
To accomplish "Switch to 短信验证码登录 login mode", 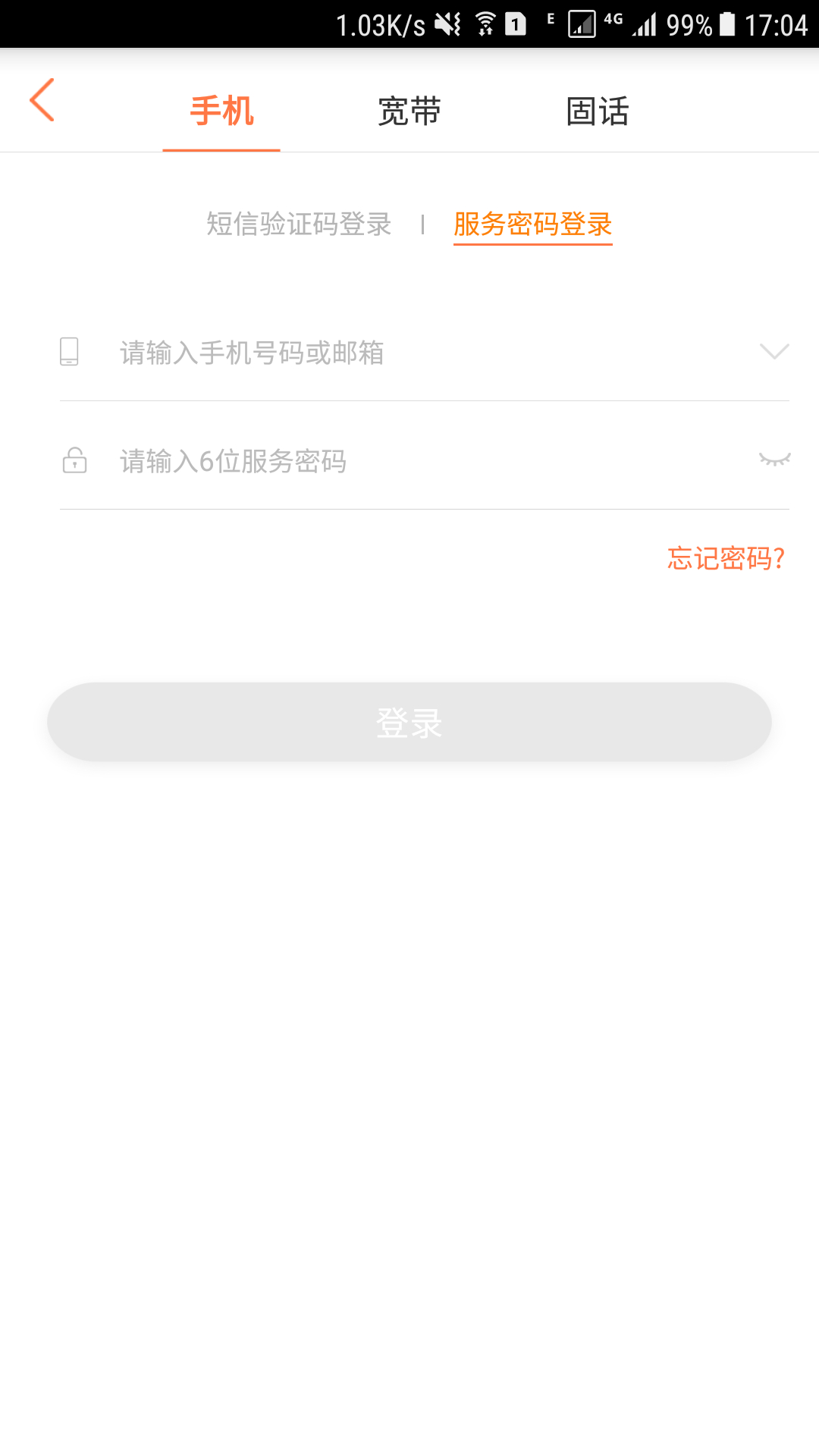I will pos(297,224).
